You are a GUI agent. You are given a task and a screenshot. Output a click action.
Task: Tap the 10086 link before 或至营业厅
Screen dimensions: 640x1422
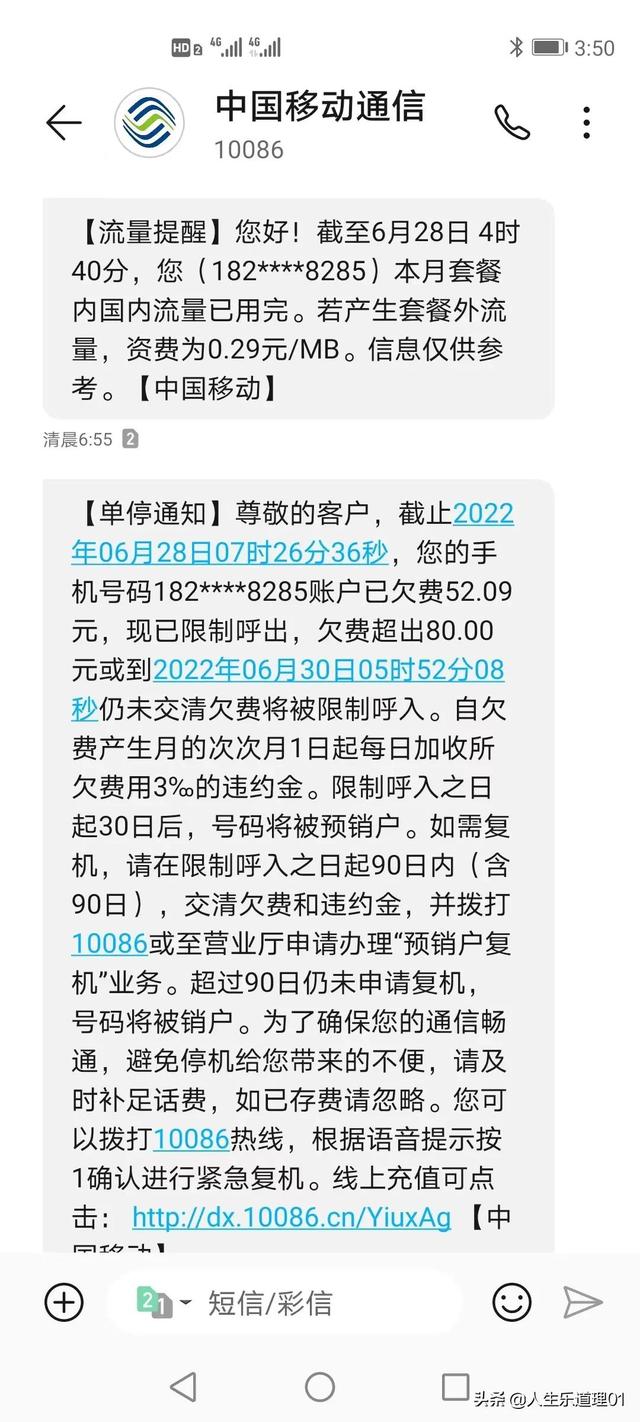point(110,942)
